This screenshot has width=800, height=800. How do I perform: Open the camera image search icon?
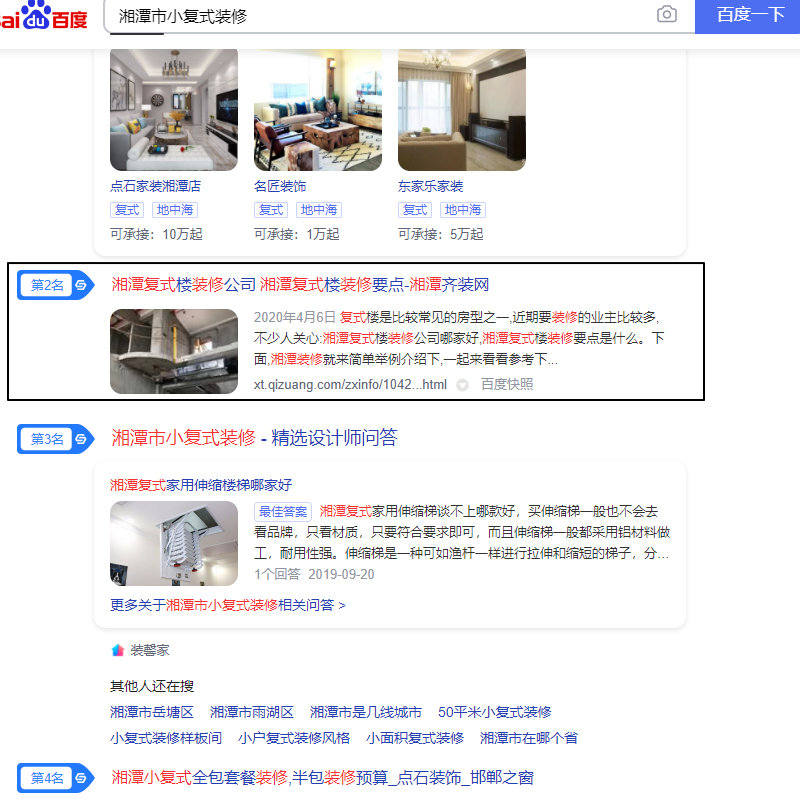tap(666, 15)
